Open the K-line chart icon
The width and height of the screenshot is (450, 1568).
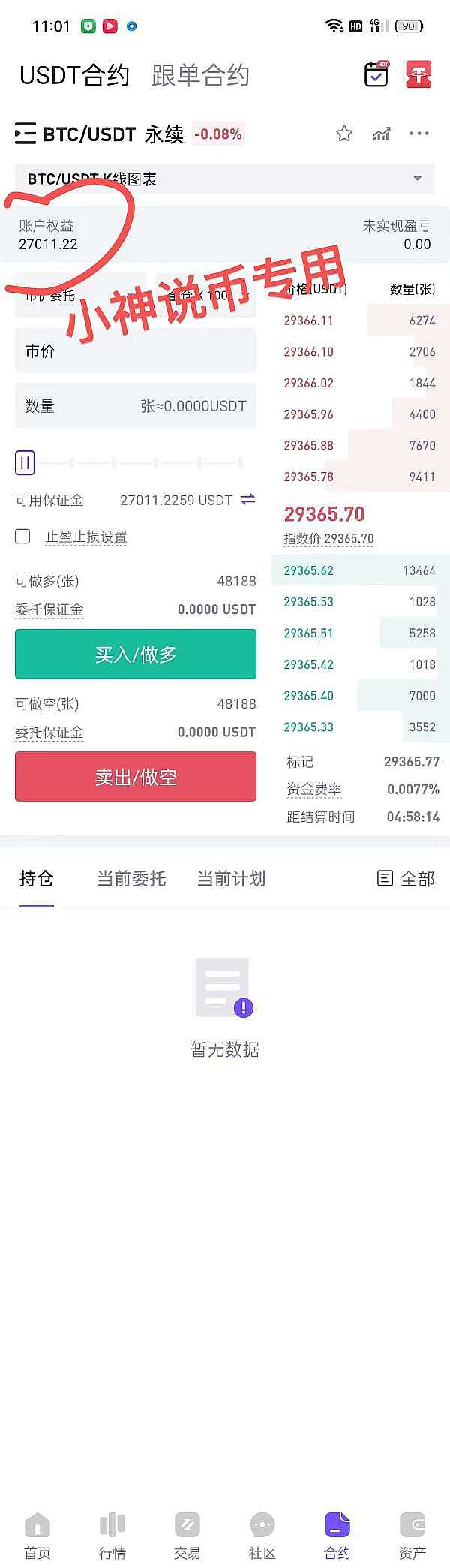(382, 134)
